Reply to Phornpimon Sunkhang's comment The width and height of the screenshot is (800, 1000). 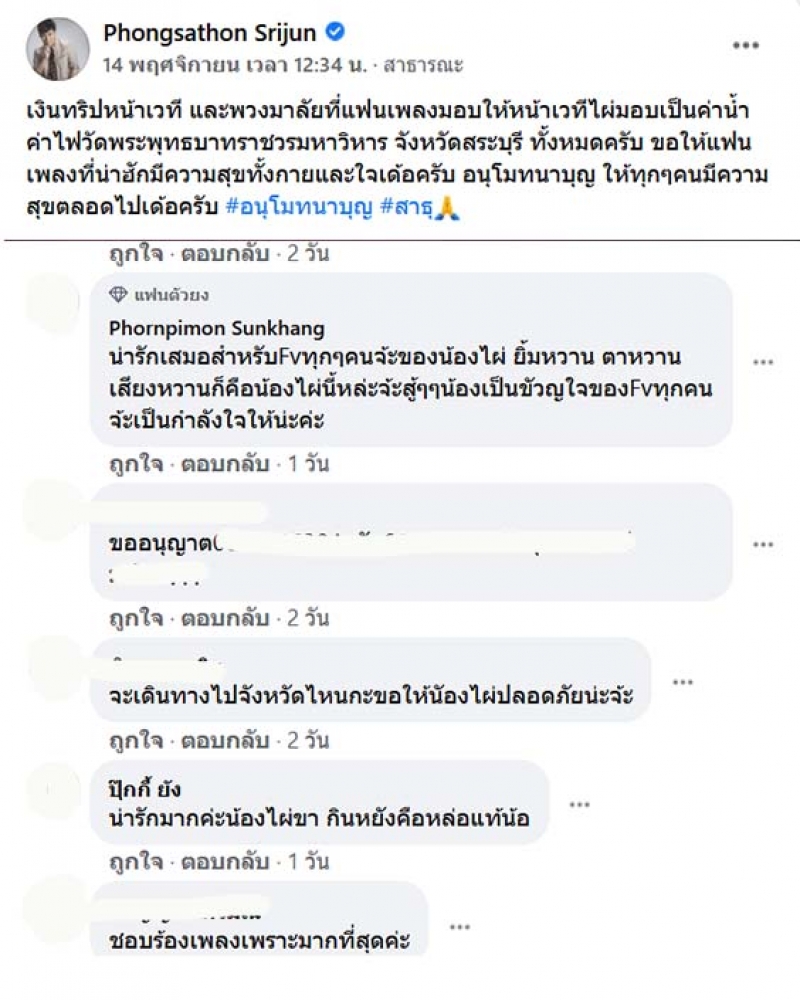tap(225, 464)
